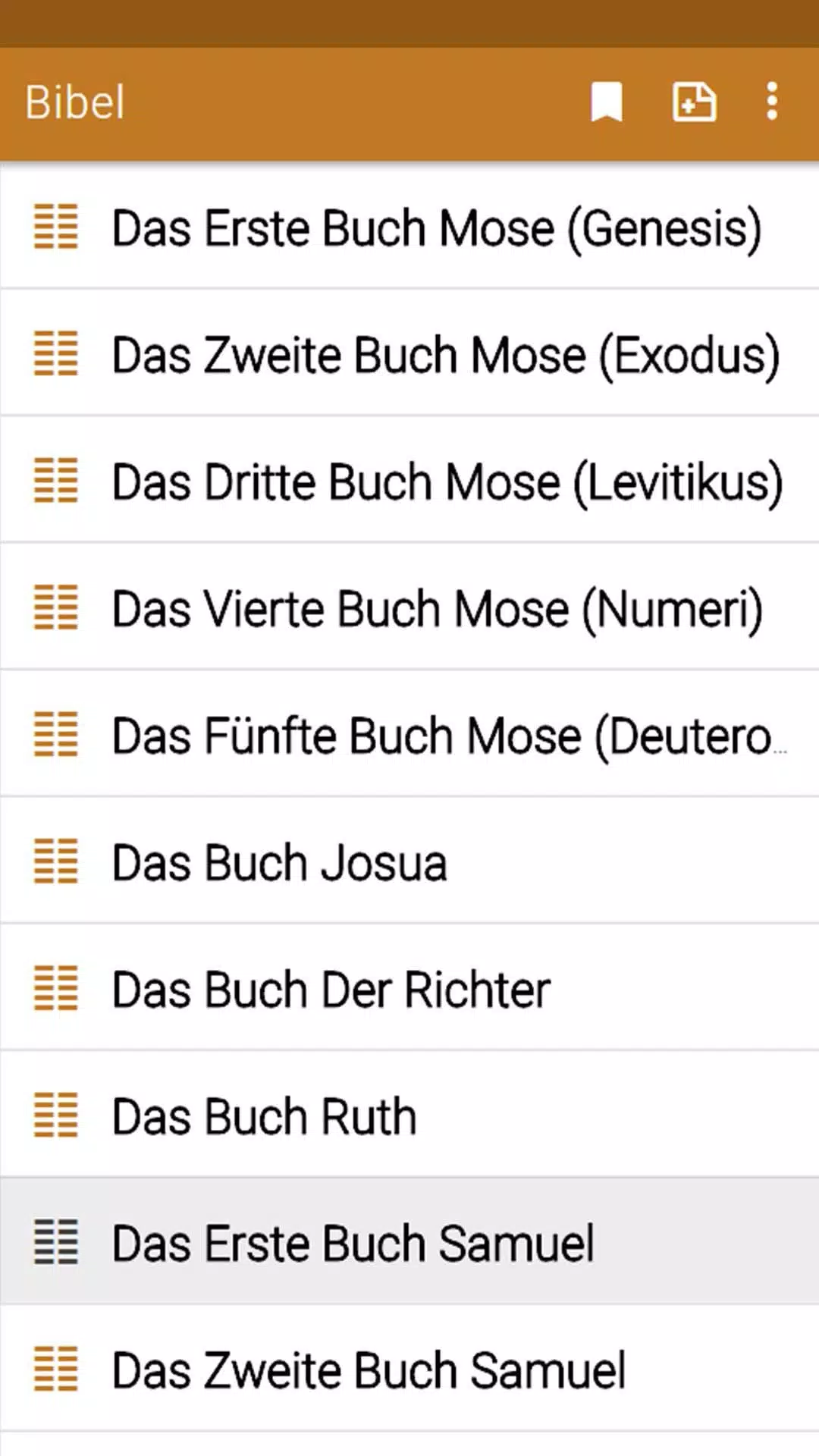Open the bookmarks icon
This screenshot has width=819, height=1456.
point(607,102)
